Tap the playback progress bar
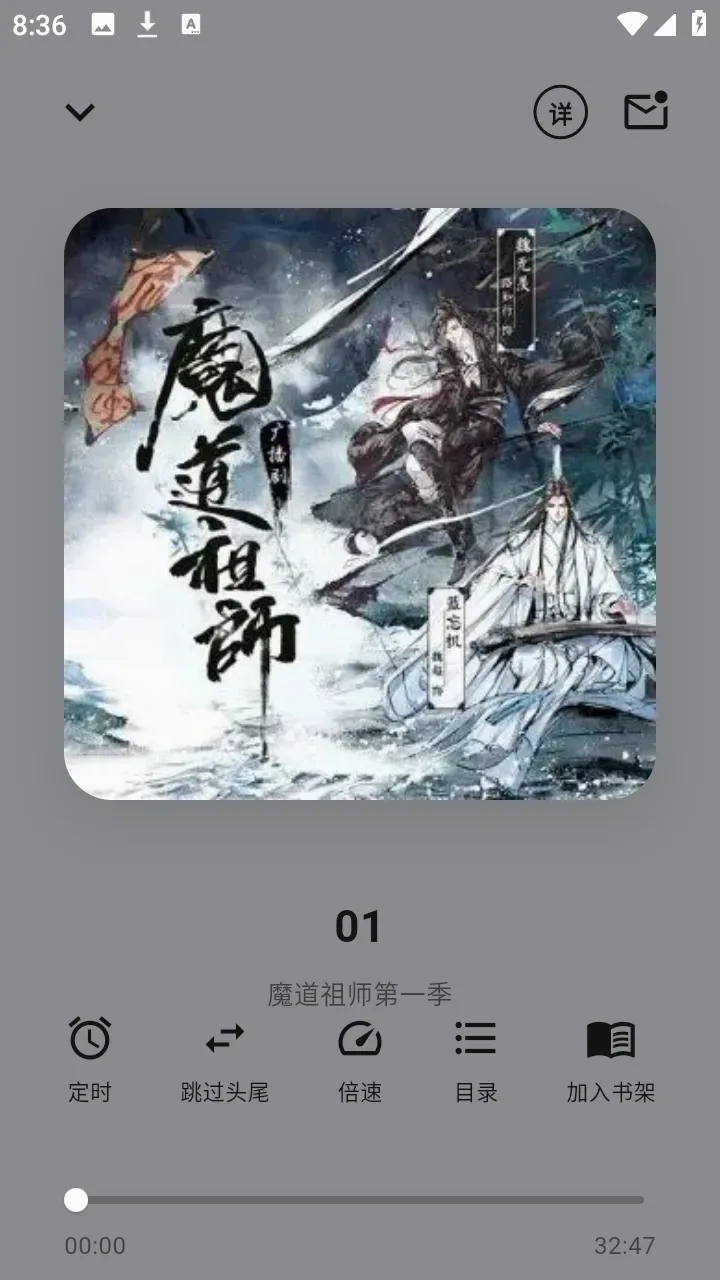The image size is (720, 1280). tap(360, 1200)
